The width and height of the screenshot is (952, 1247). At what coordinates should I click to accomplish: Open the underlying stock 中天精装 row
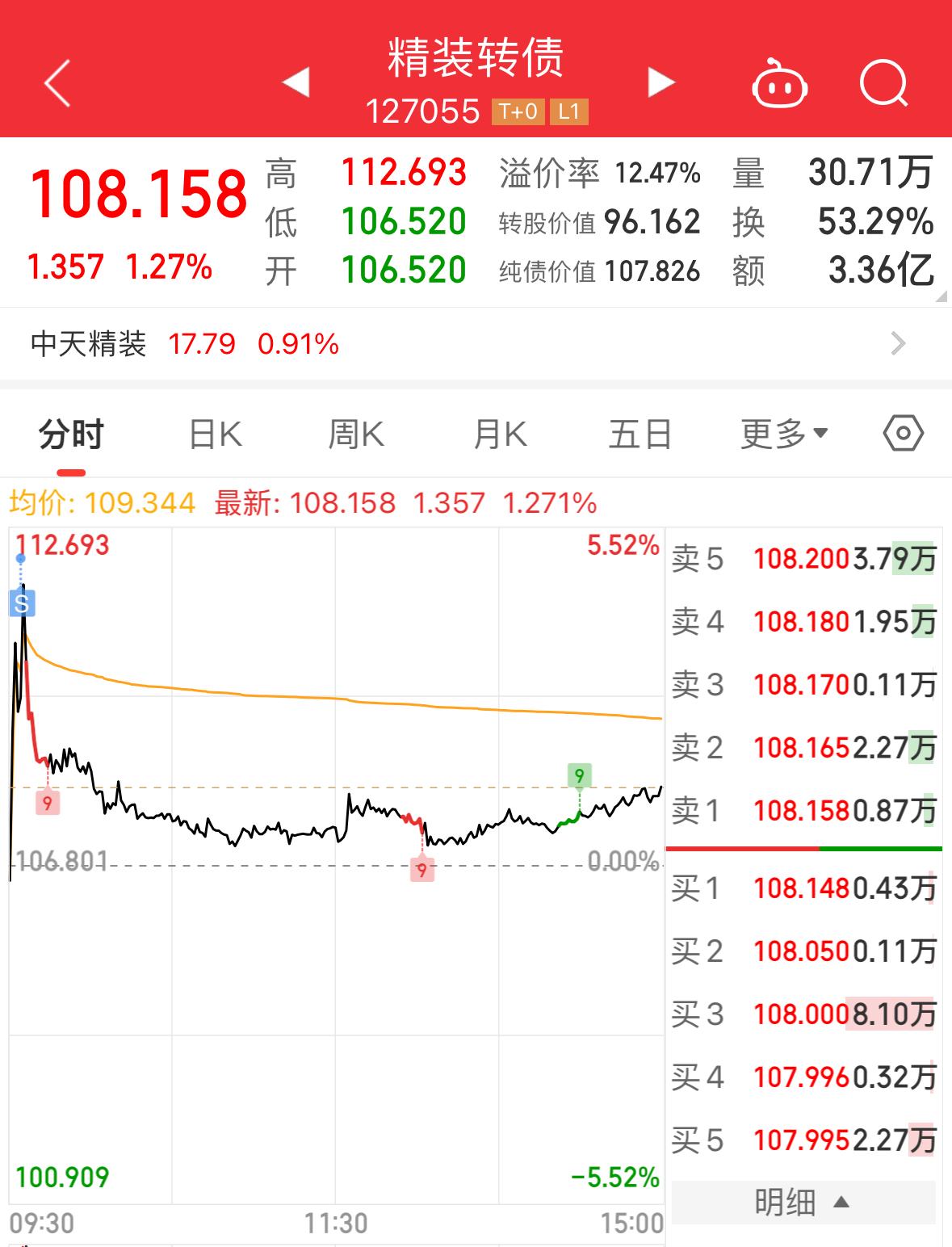476,344
